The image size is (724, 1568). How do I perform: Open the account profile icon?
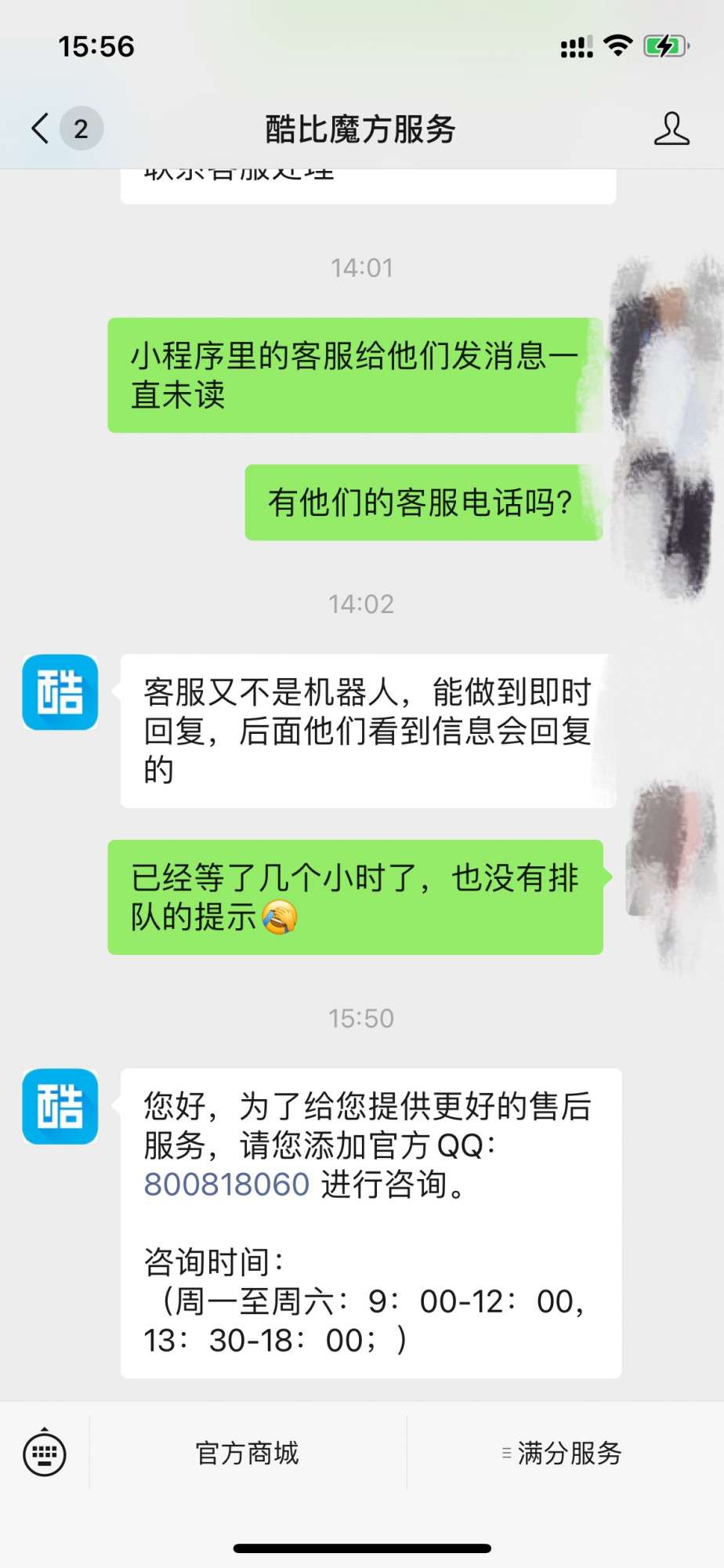672,129
